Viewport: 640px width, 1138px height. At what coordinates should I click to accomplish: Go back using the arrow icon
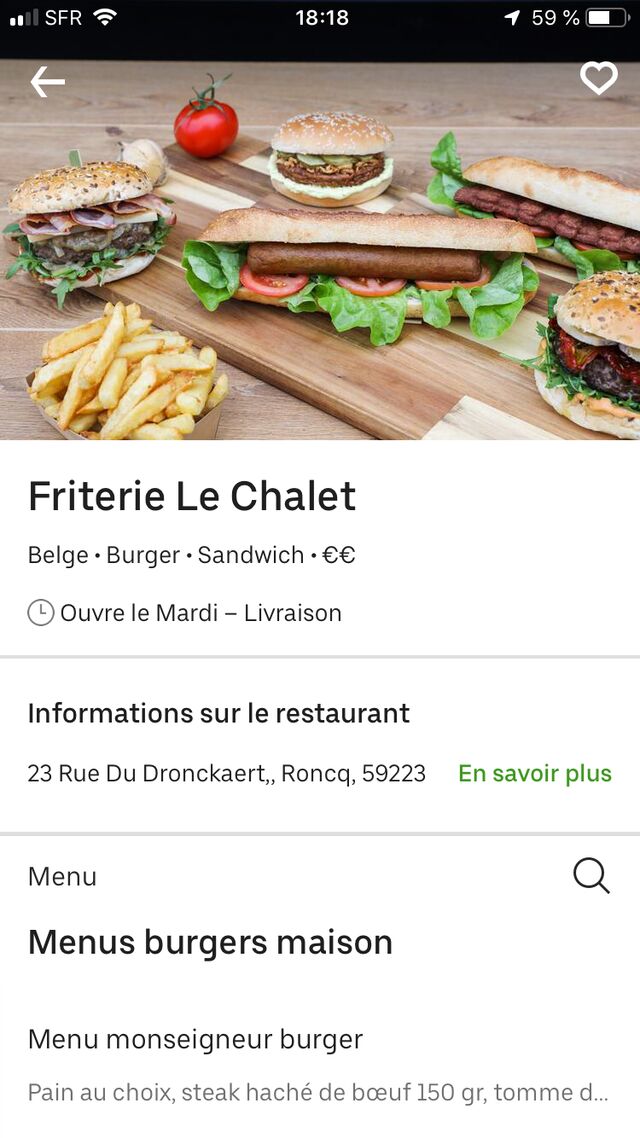click(x=47, y=82)
